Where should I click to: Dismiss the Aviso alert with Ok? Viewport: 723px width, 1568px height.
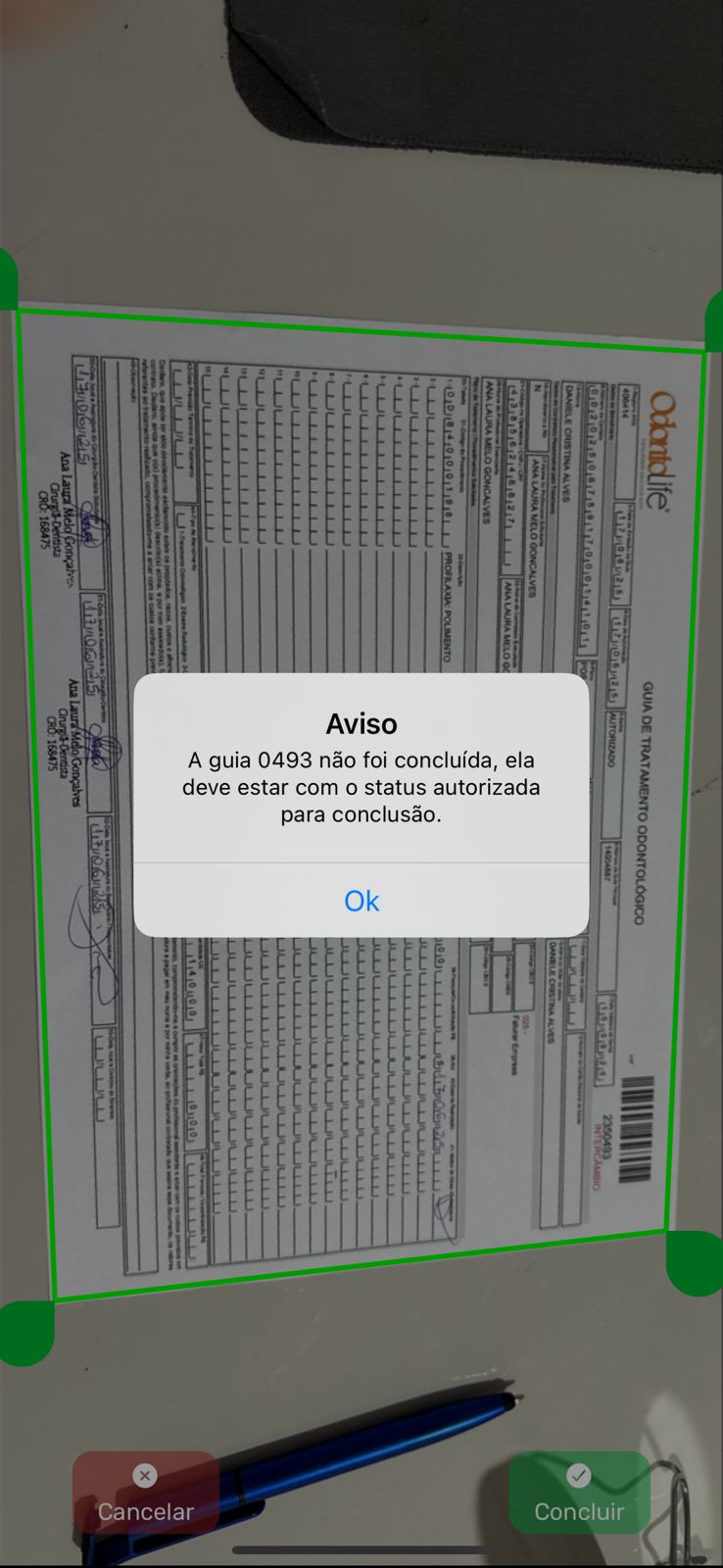pyautogui.click(x=361, y=901)
